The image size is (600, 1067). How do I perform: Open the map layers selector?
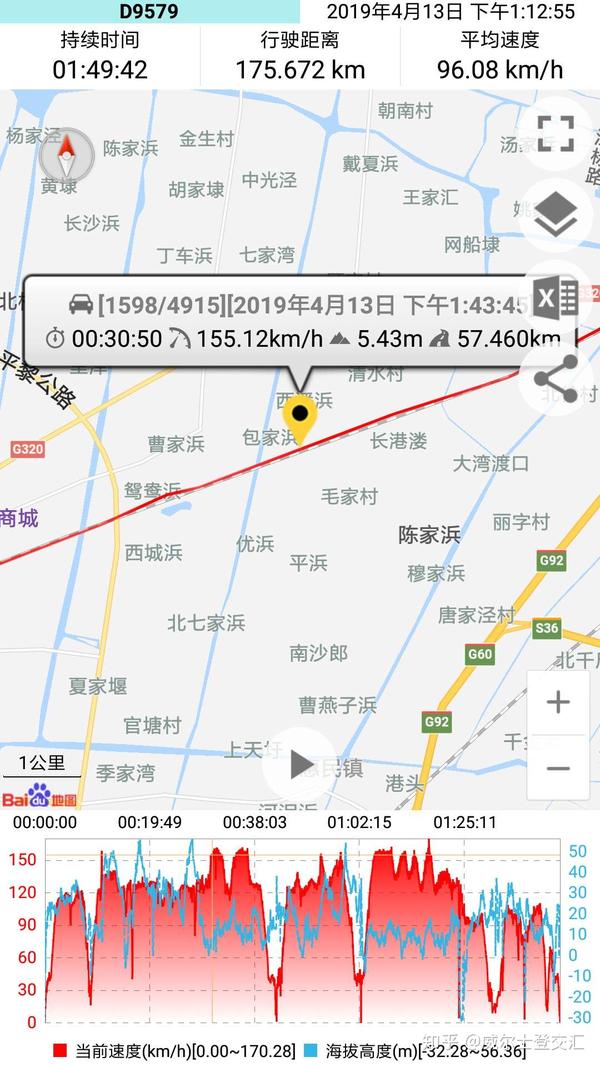(556, 213)
